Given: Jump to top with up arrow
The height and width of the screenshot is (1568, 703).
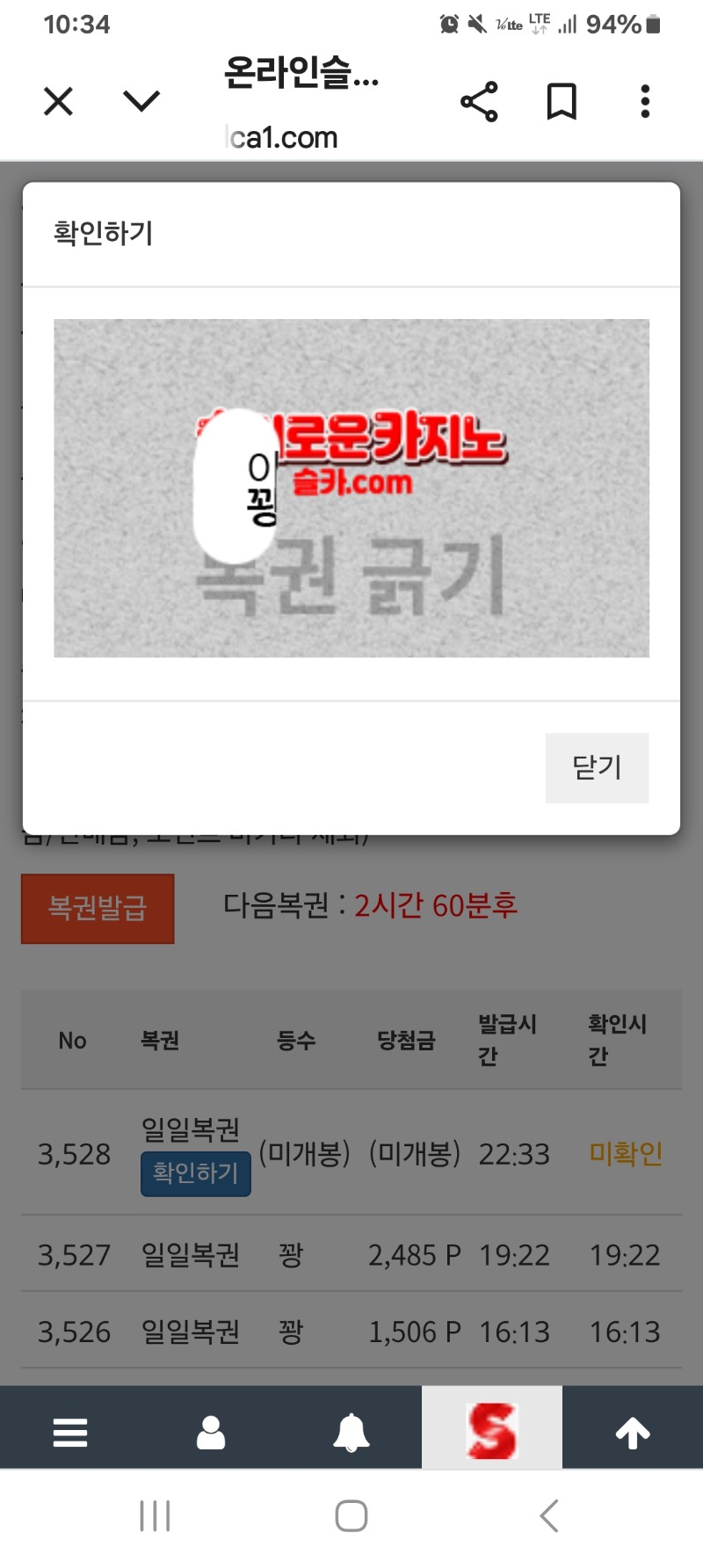Looking at the screenshot, I should (633, 1432).
